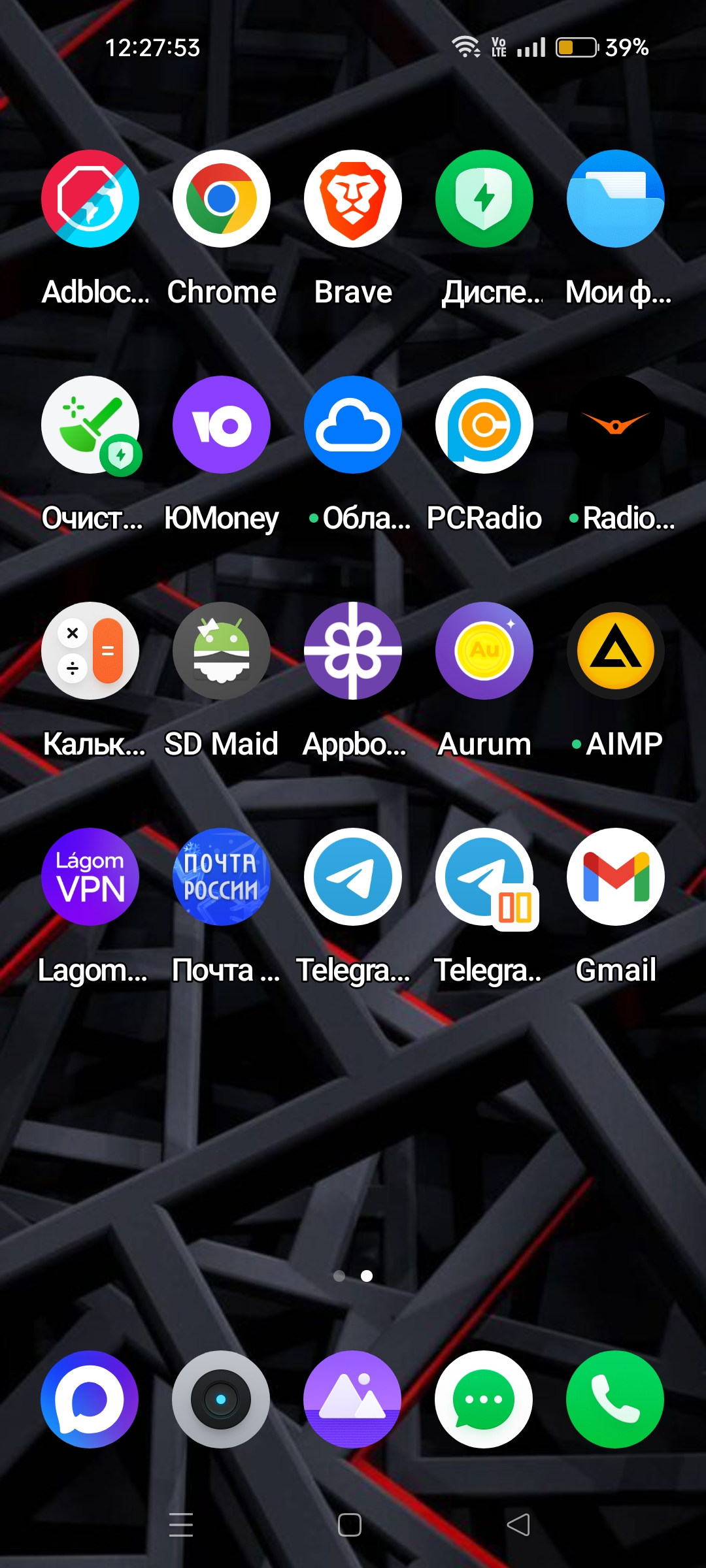Open the ЮMoney app

(222, 425)
